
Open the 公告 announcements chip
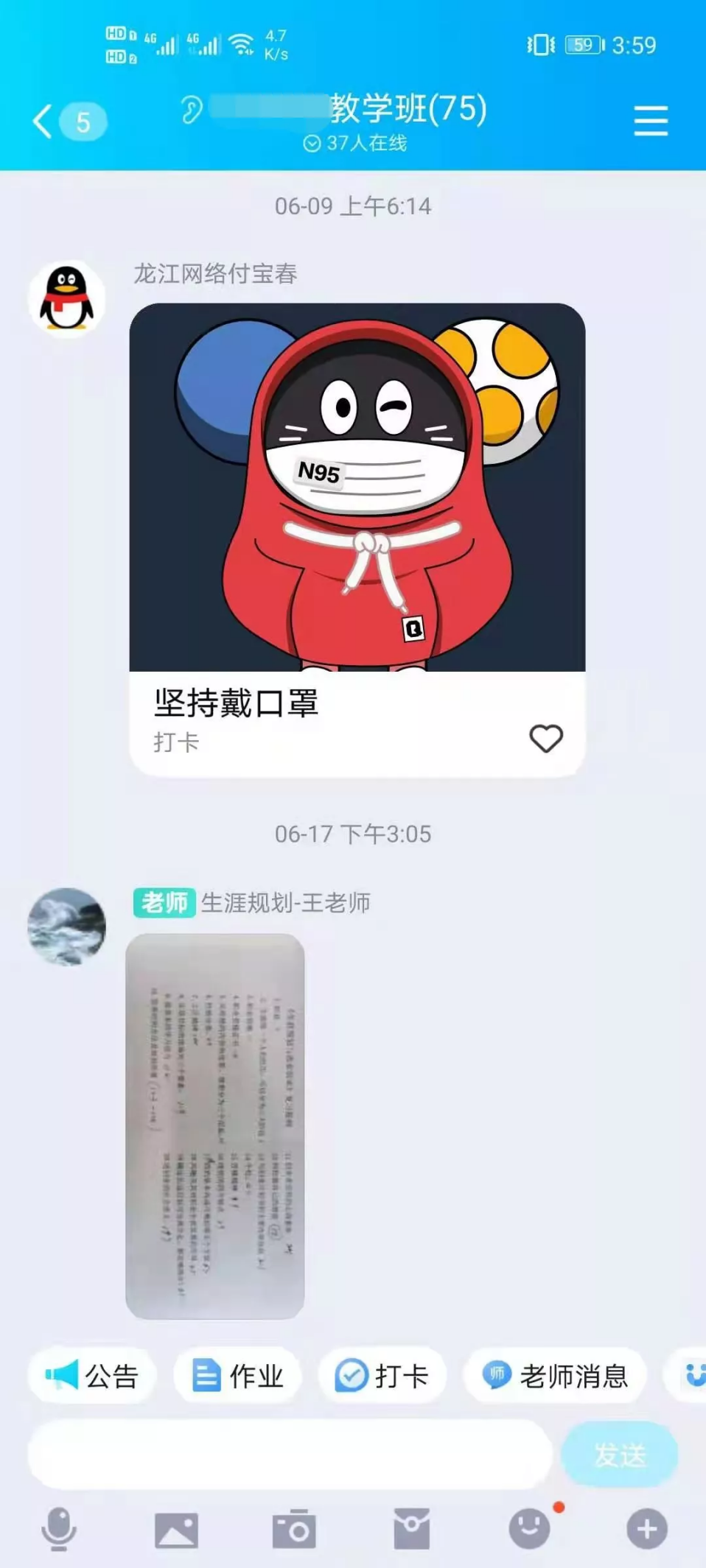click(92, 1375)
